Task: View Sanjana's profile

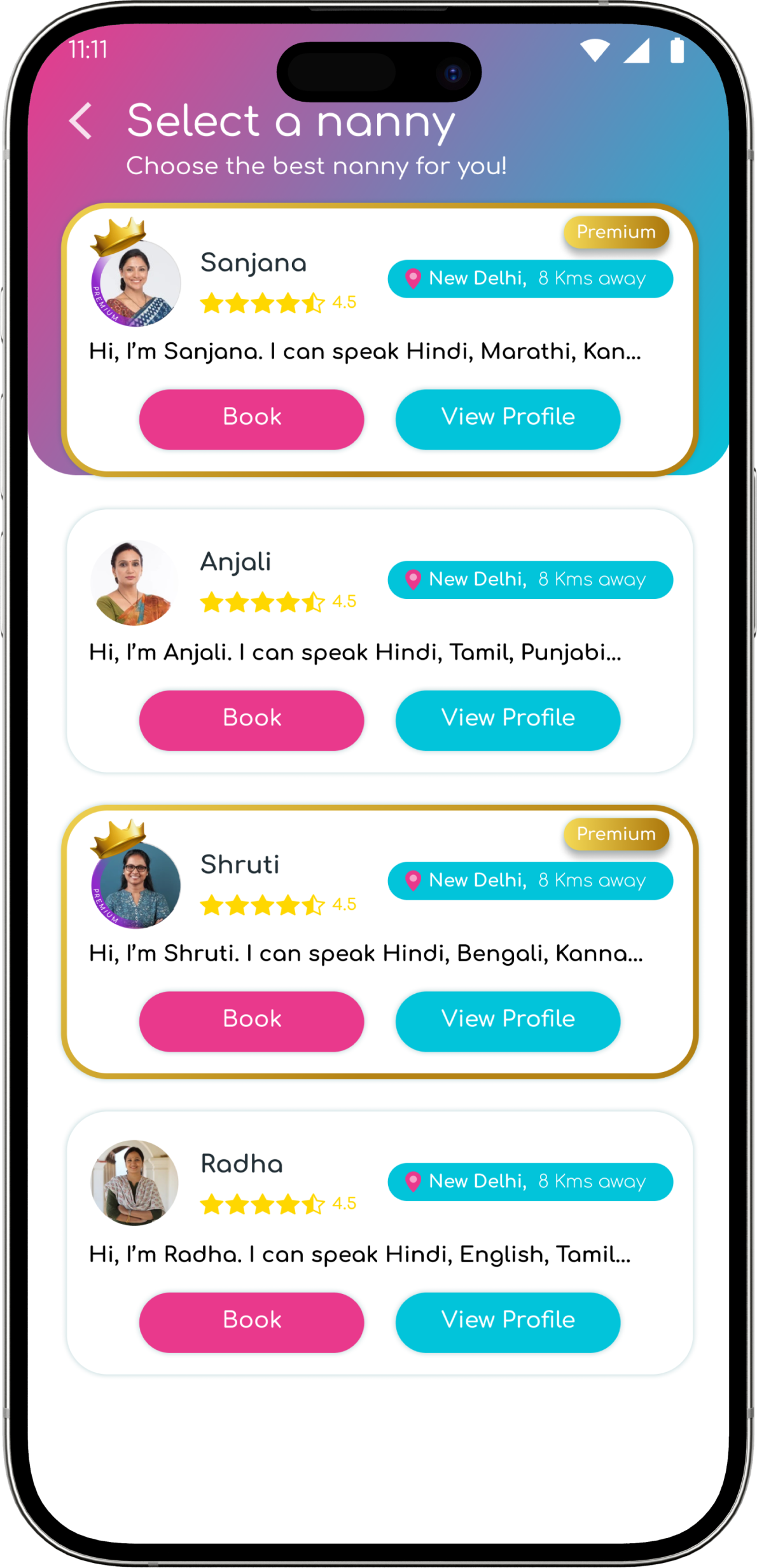Action: (x=508, y=418)
